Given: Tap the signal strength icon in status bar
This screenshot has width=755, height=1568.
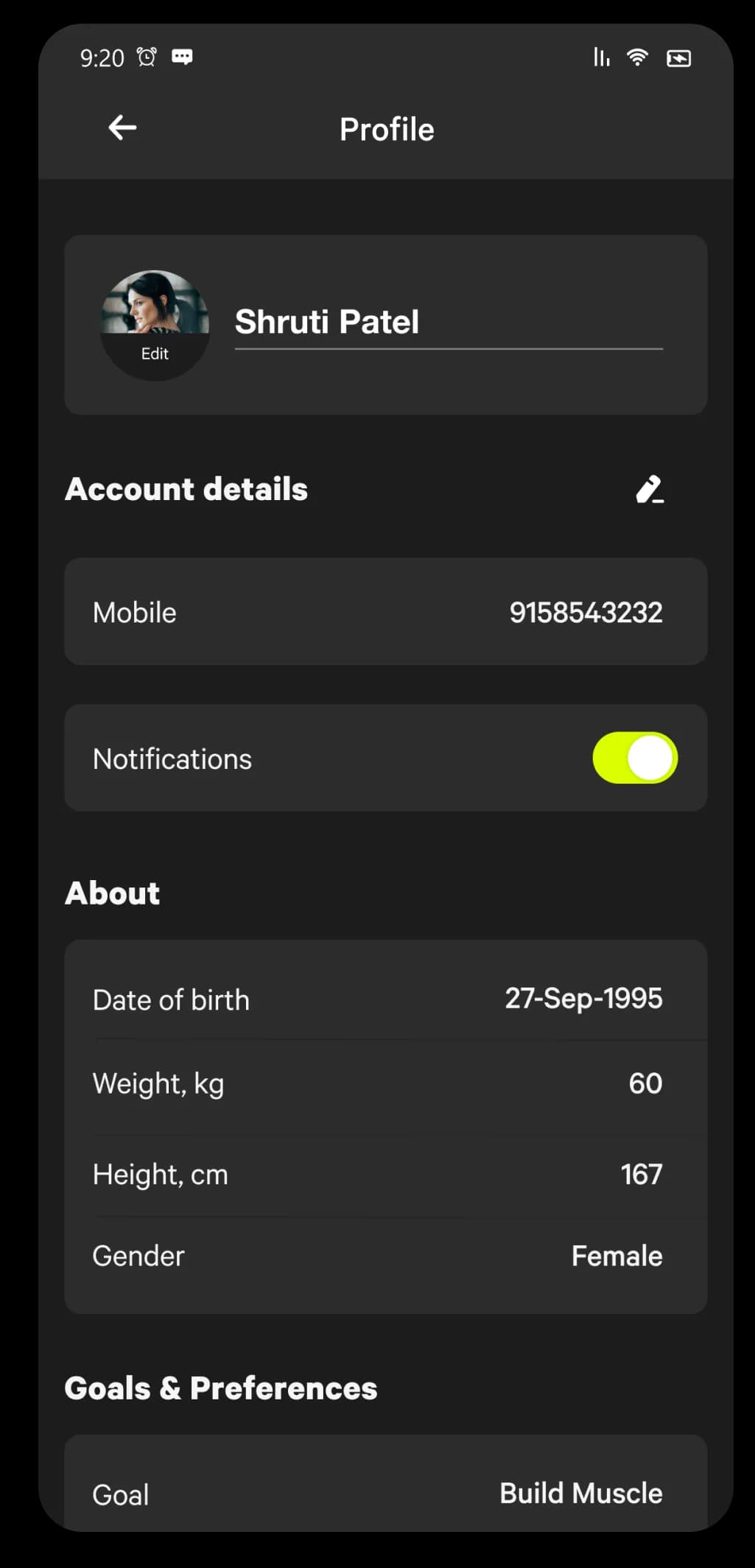Looking at the screenshot, I should [600, 57].
